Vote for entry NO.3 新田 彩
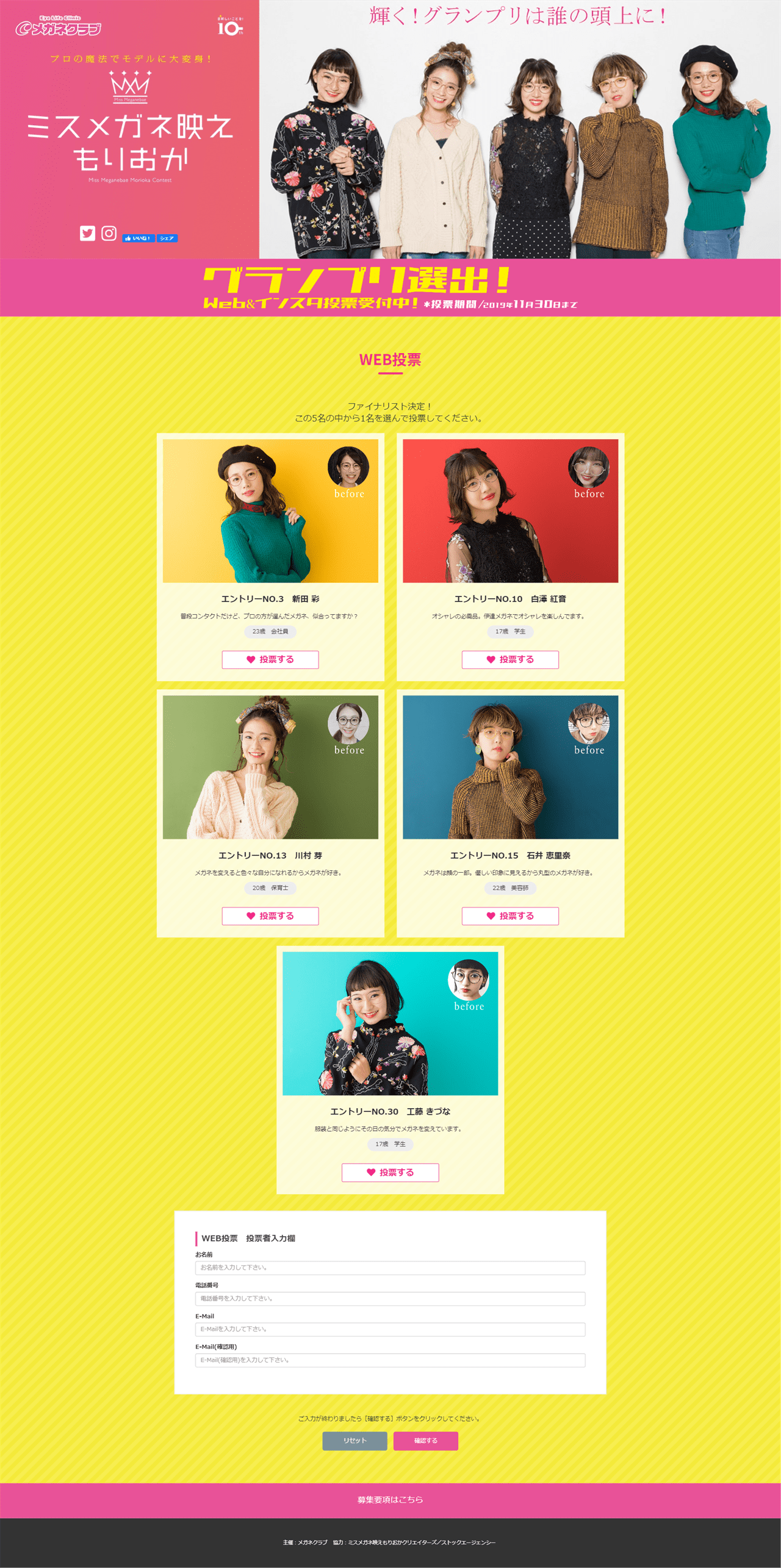 click(270, 659)
